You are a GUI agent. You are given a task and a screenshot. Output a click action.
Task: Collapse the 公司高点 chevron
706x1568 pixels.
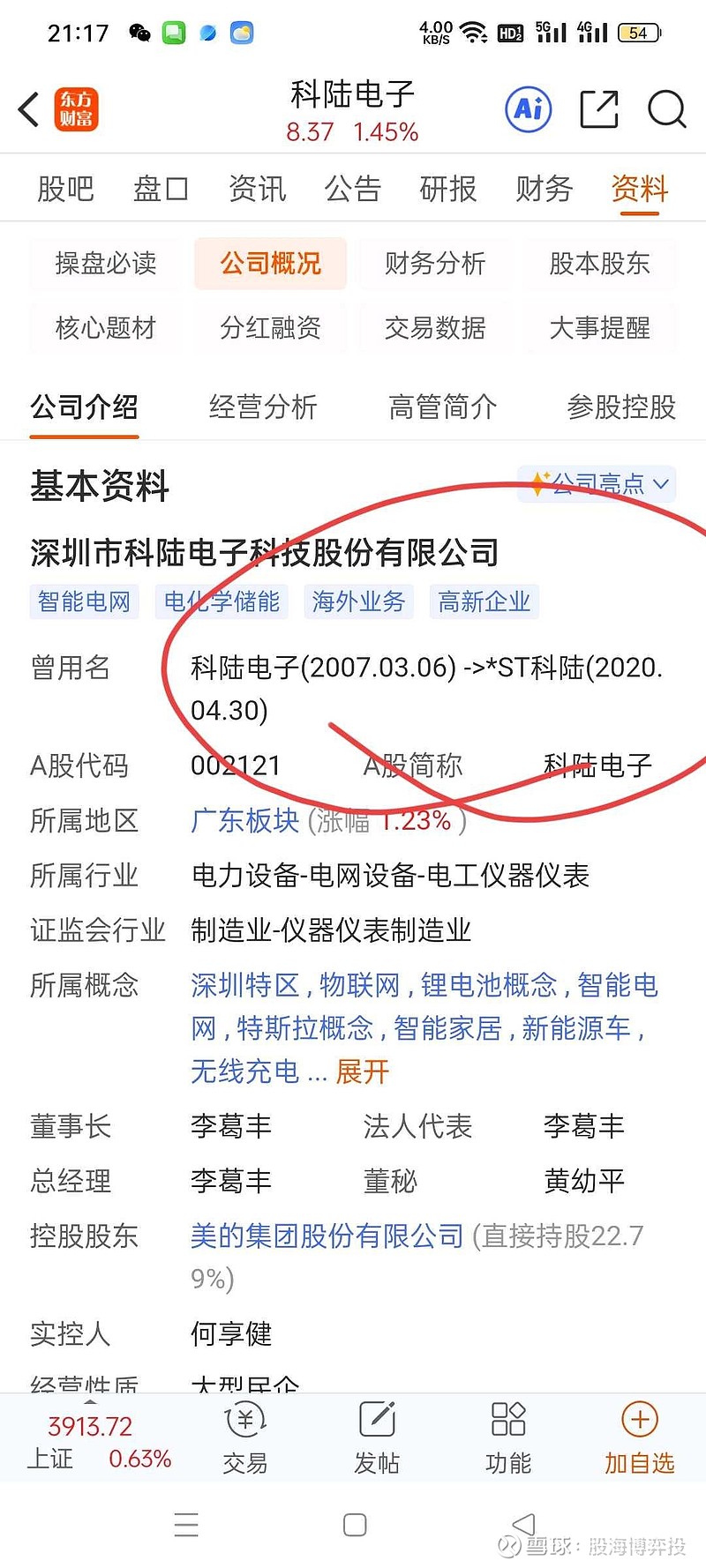(659, 484)
